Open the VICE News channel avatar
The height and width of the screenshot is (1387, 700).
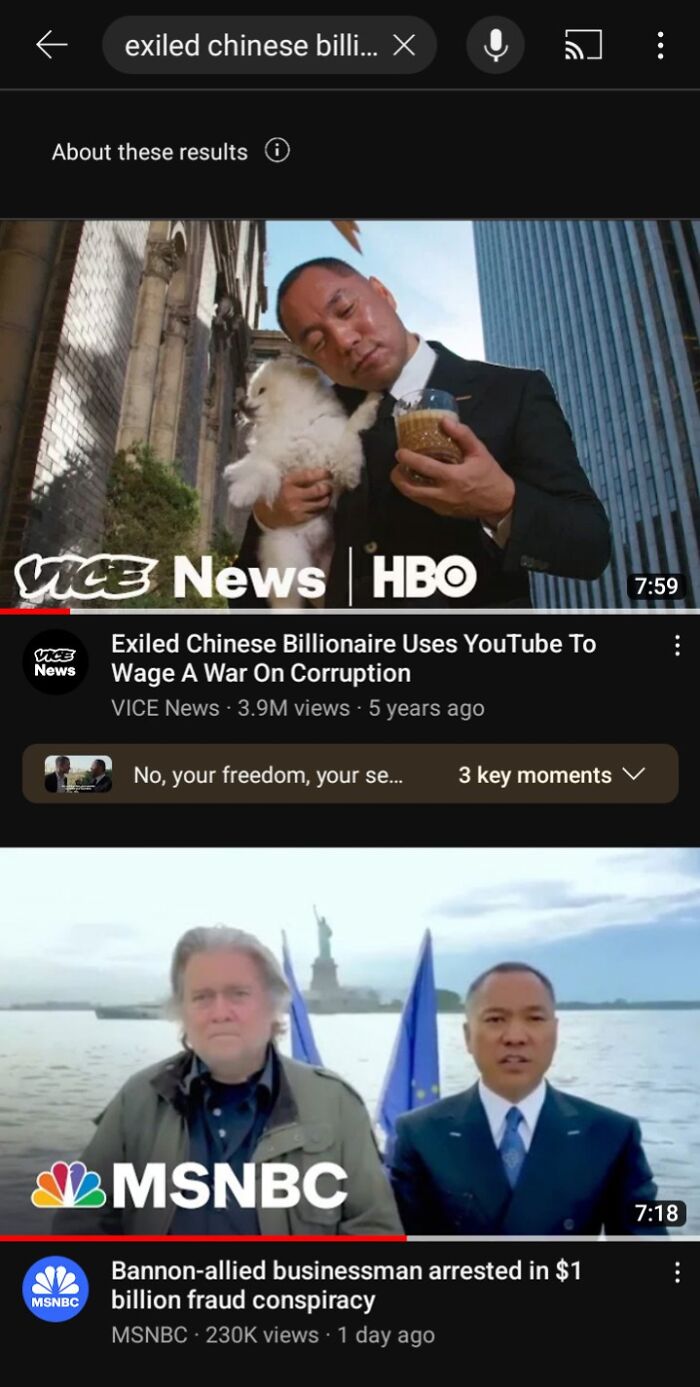coord(55,662)
